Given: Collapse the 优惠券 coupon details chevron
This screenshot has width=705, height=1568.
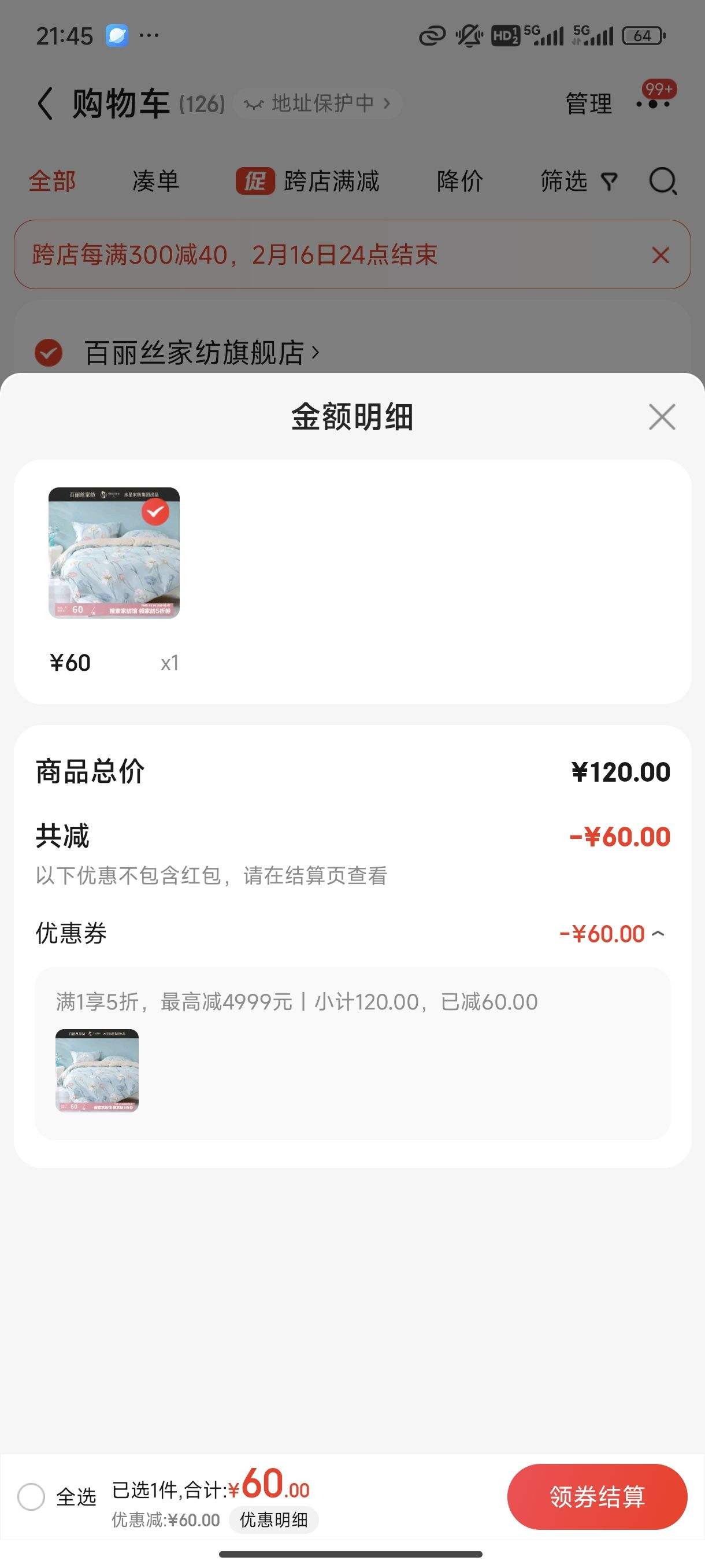Looking at the screenshot, I should pyautogui.click(x=661, y=933).
